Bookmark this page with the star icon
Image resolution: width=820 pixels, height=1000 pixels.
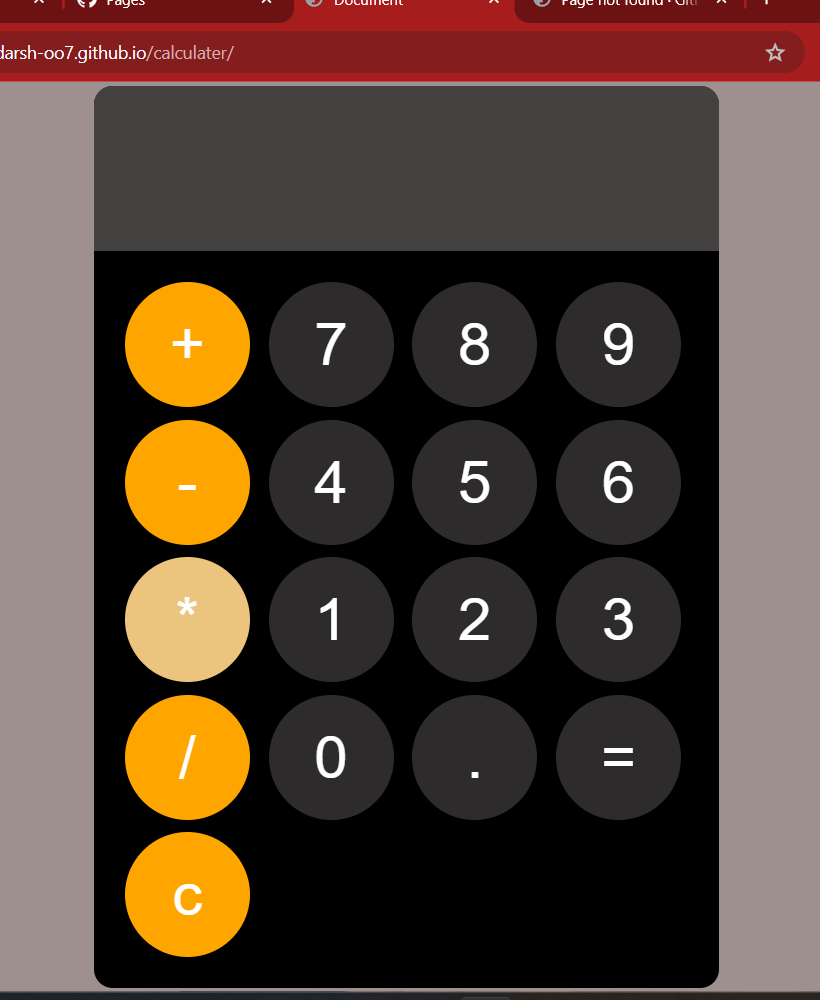(775, 53)
